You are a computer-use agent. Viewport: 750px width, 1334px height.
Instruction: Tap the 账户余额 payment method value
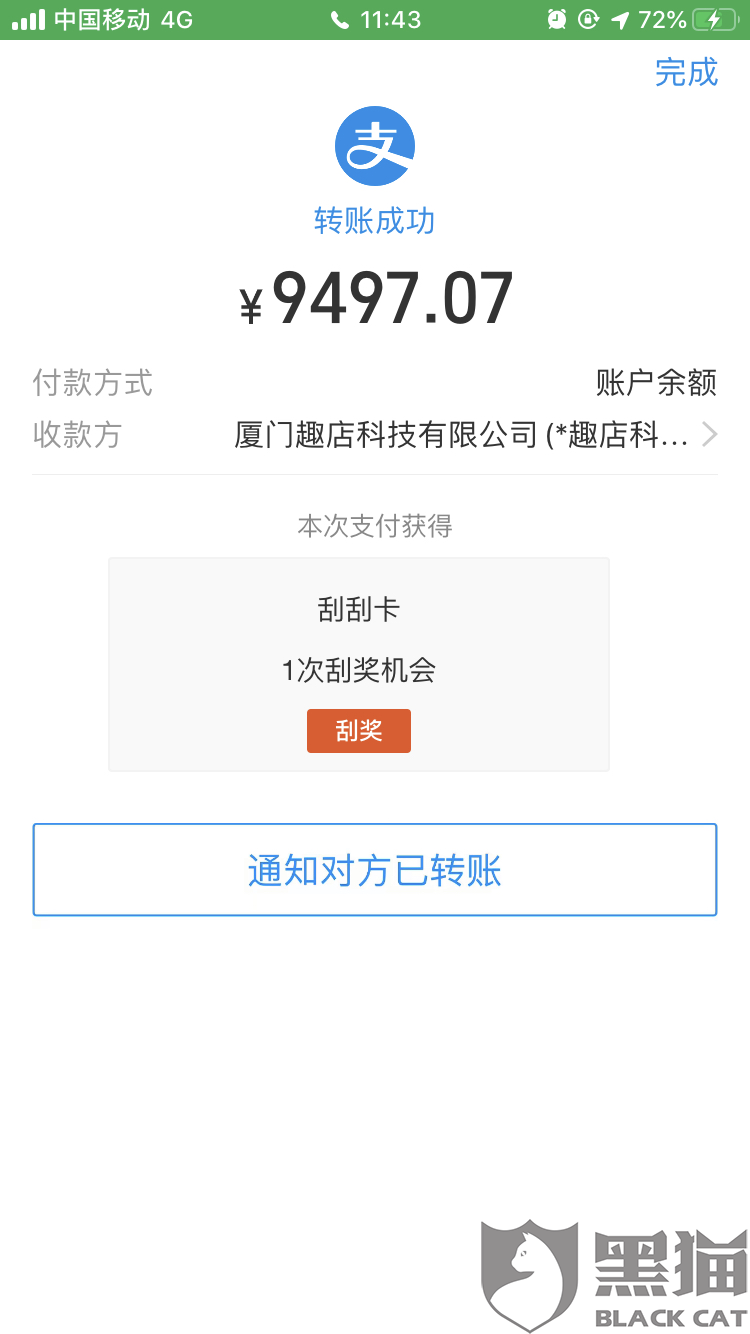click(655, 383)
